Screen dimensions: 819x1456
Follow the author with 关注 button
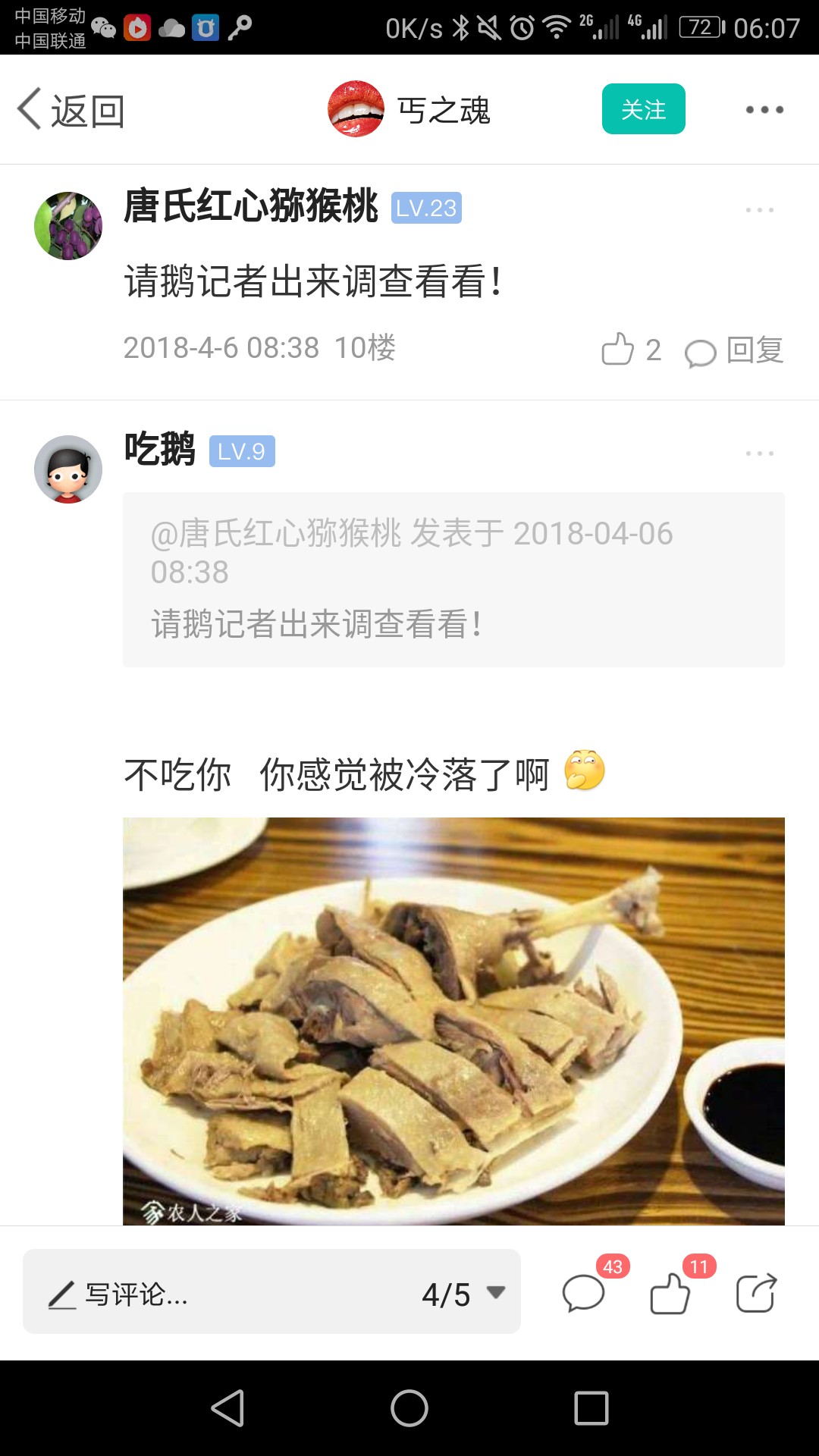click(x=643, y=109)
